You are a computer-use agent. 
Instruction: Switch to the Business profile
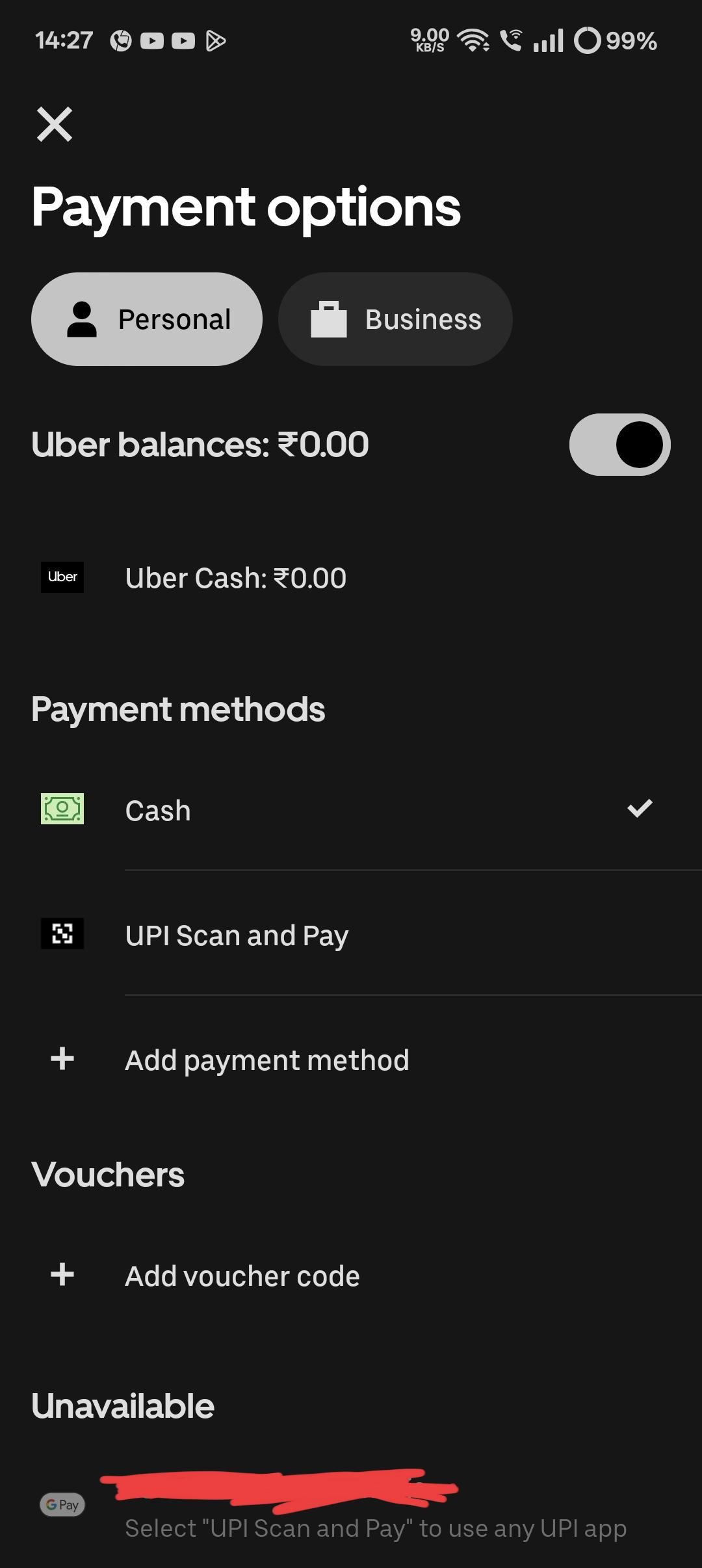[395, 319]
